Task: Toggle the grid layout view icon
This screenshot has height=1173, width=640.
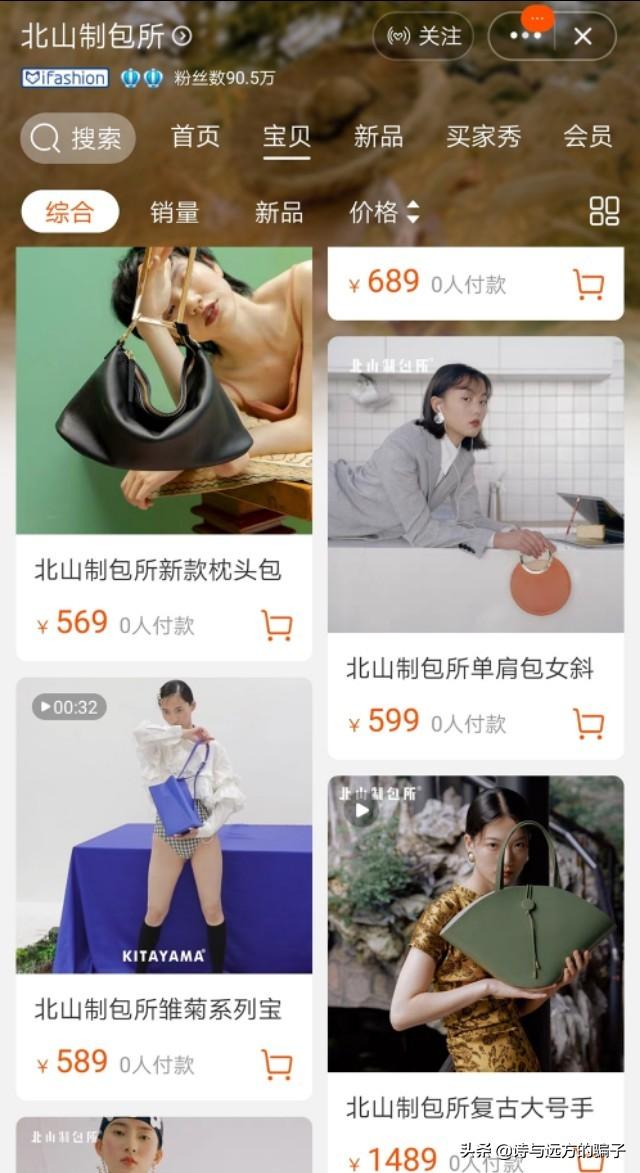Action: (x=604, y=211)
